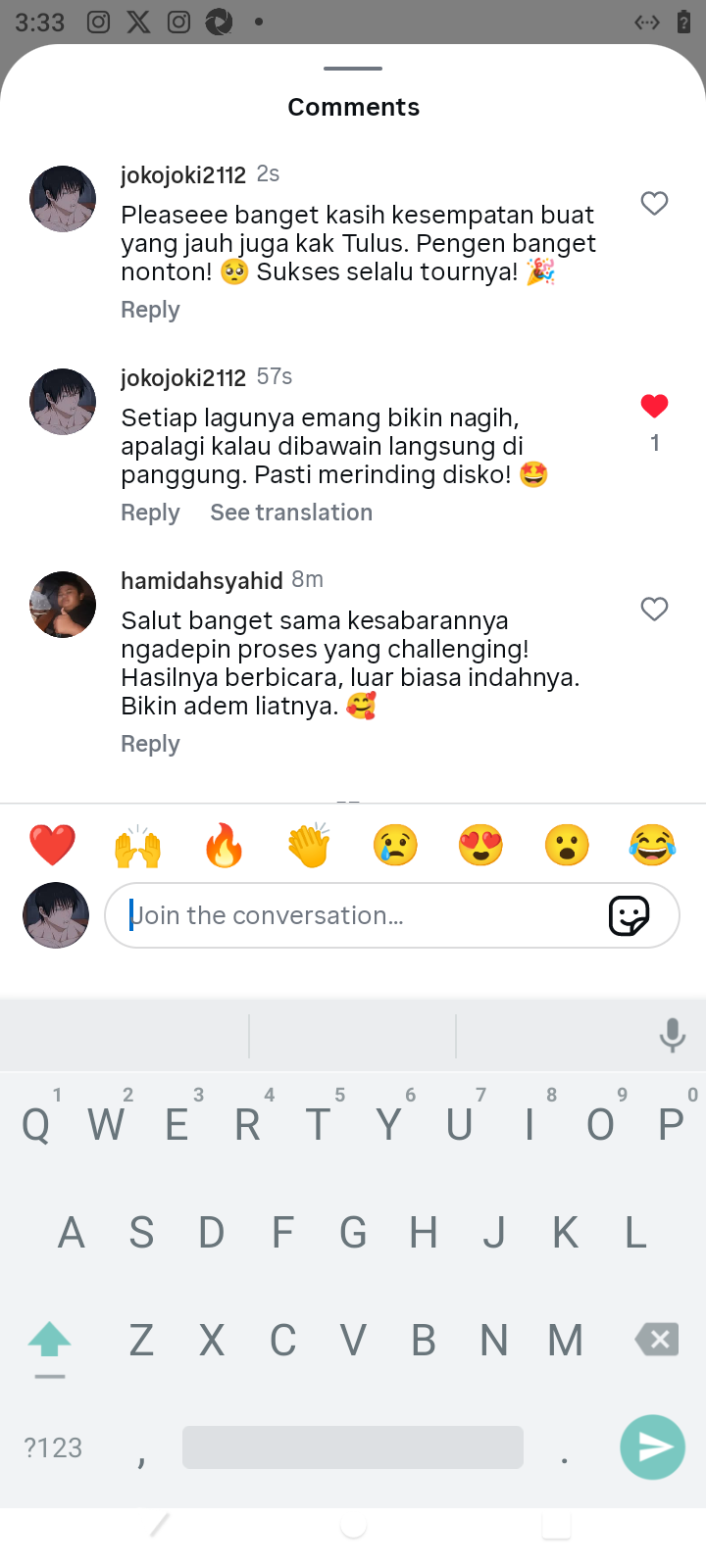Like hamidahsyahid's comment
706x1568 pixels.
(654, 609)
